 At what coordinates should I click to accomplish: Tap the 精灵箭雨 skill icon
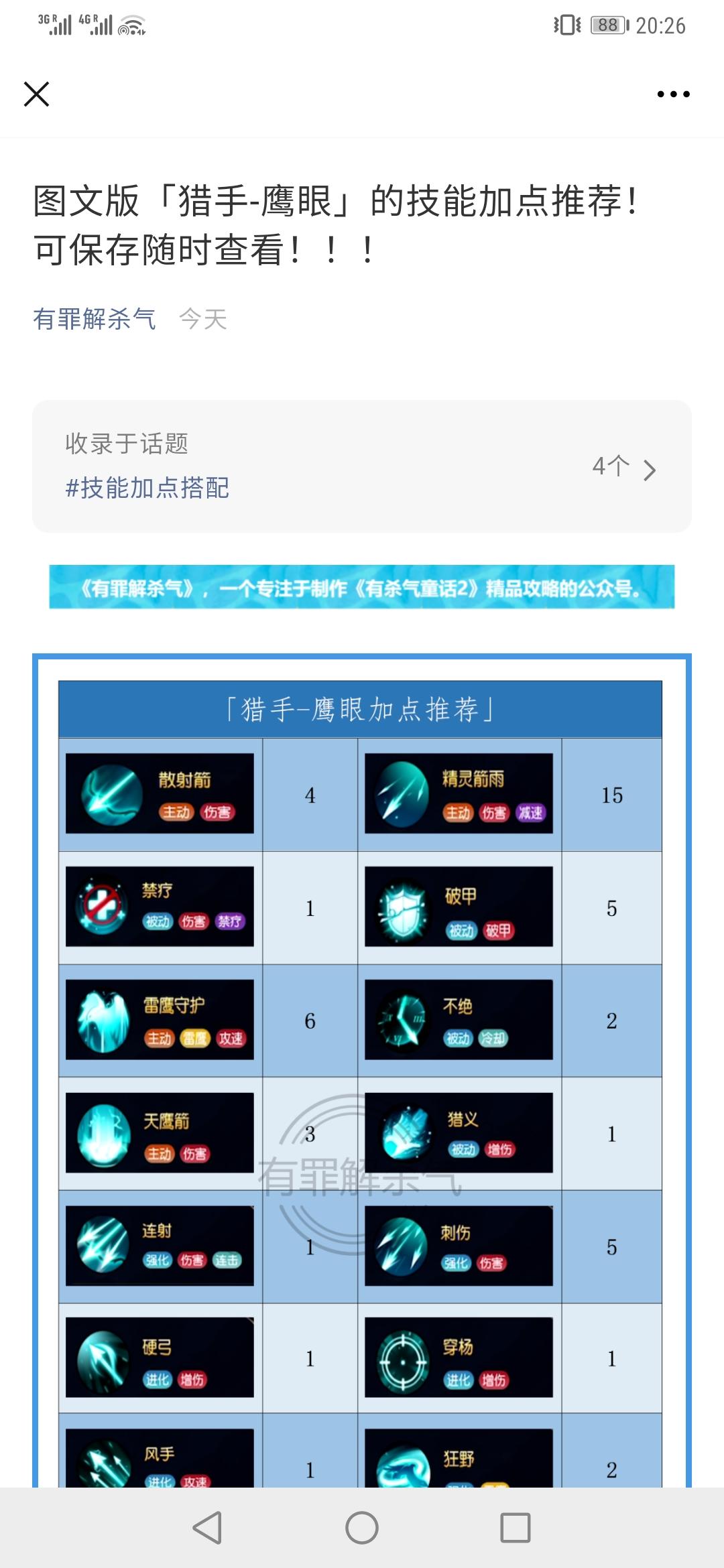[x=404, y=796]
